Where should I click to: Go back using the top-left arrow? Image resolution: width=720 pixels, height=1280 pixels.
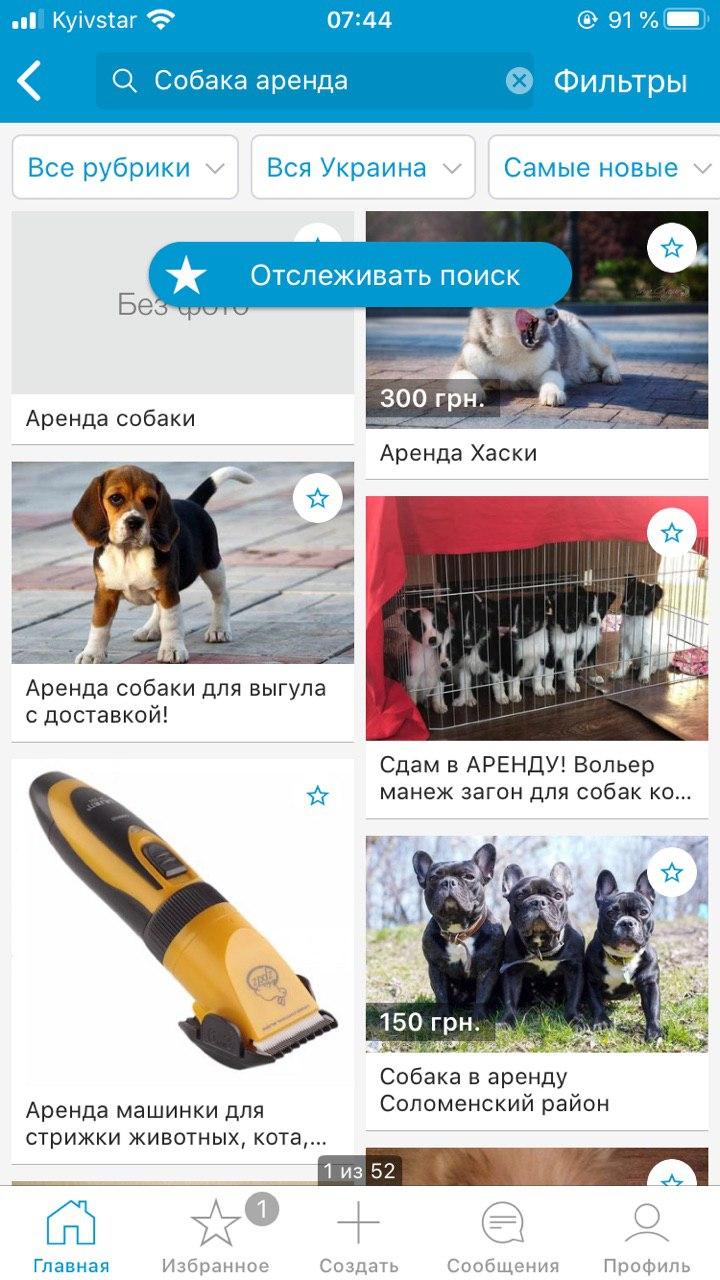(x=30, y=81)
